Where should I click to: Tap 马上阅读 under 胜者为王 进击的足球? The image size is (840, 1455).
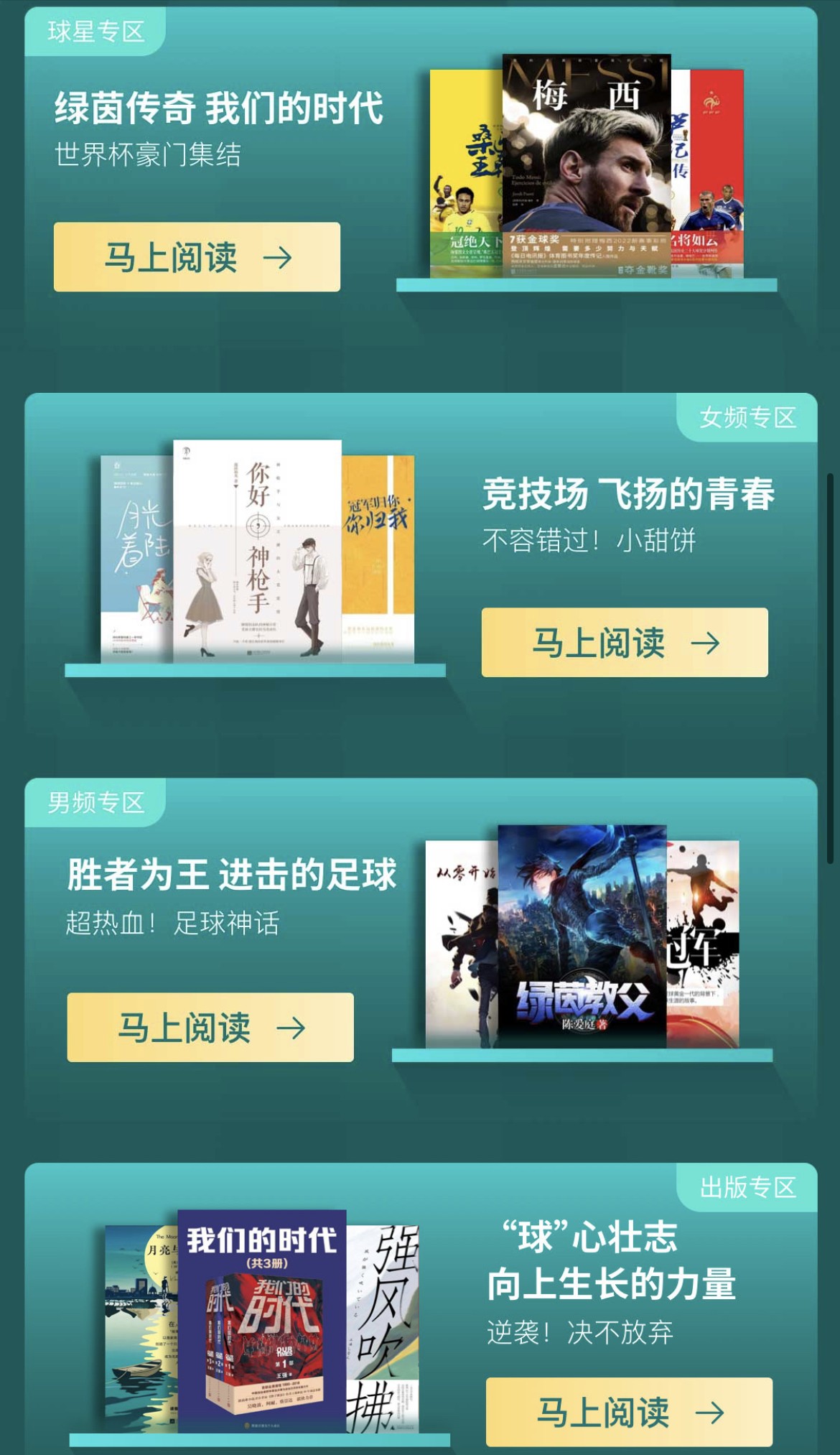click(210, 1028)
